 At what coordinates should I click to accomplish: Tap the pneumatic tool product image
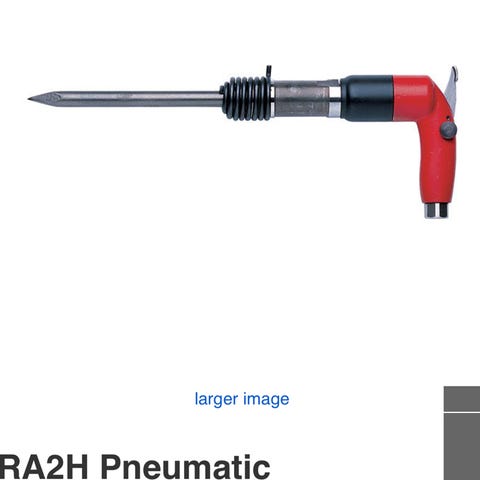pyautogui.click(x=243, y=142)
